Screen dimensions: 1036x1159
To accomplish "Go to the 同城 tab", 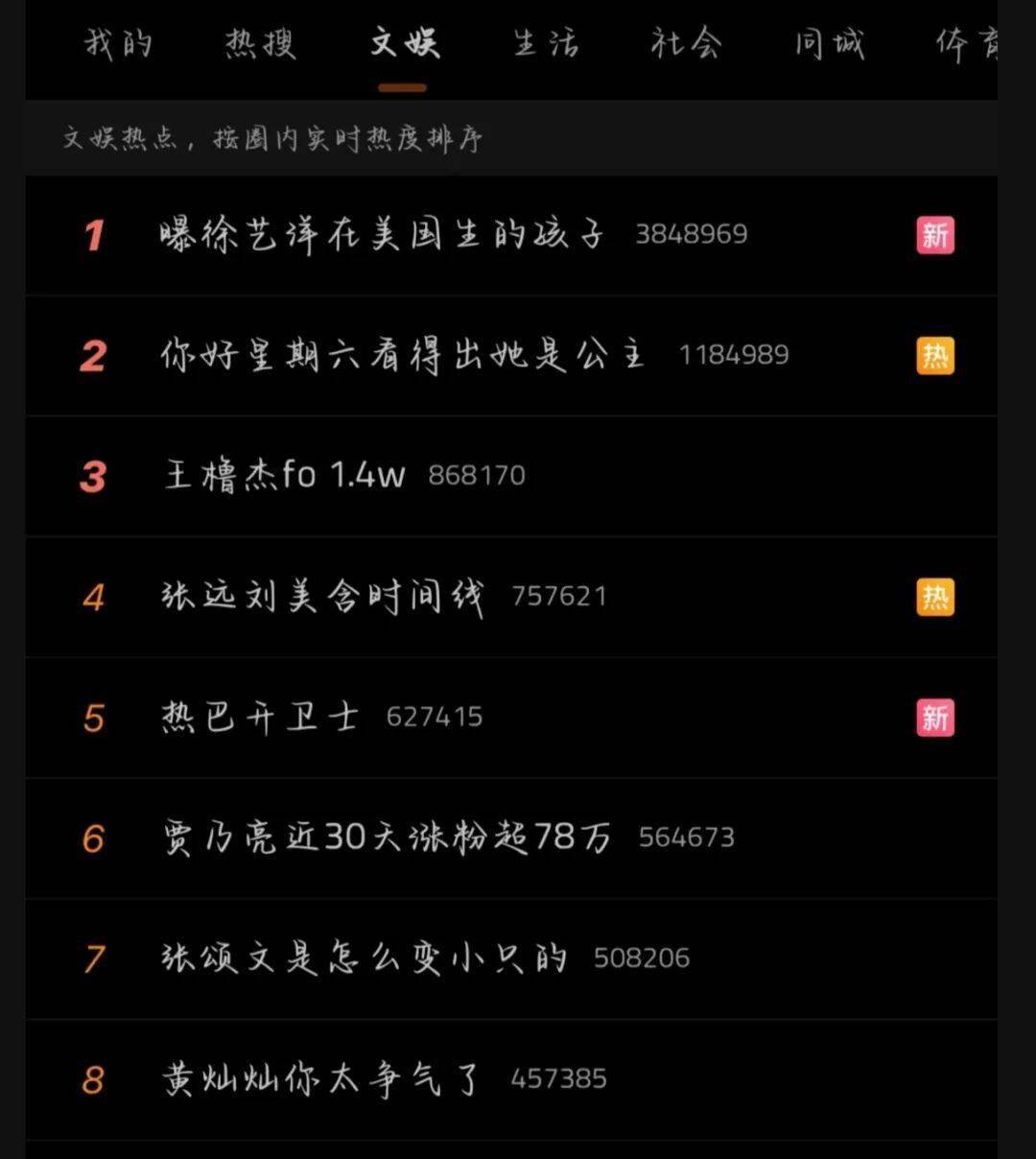I will pyautogui.click(x=830, y=44).
